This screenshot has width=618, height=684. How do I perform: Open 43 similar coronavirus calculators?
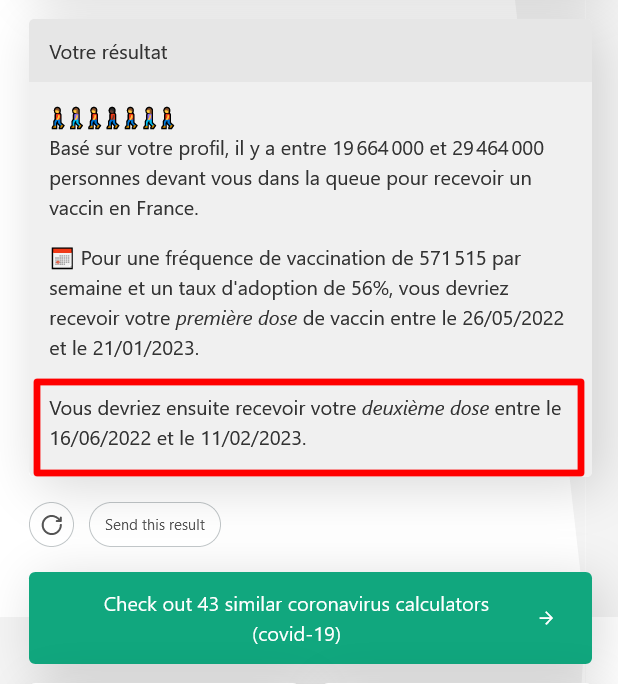(x=310, y=618)
